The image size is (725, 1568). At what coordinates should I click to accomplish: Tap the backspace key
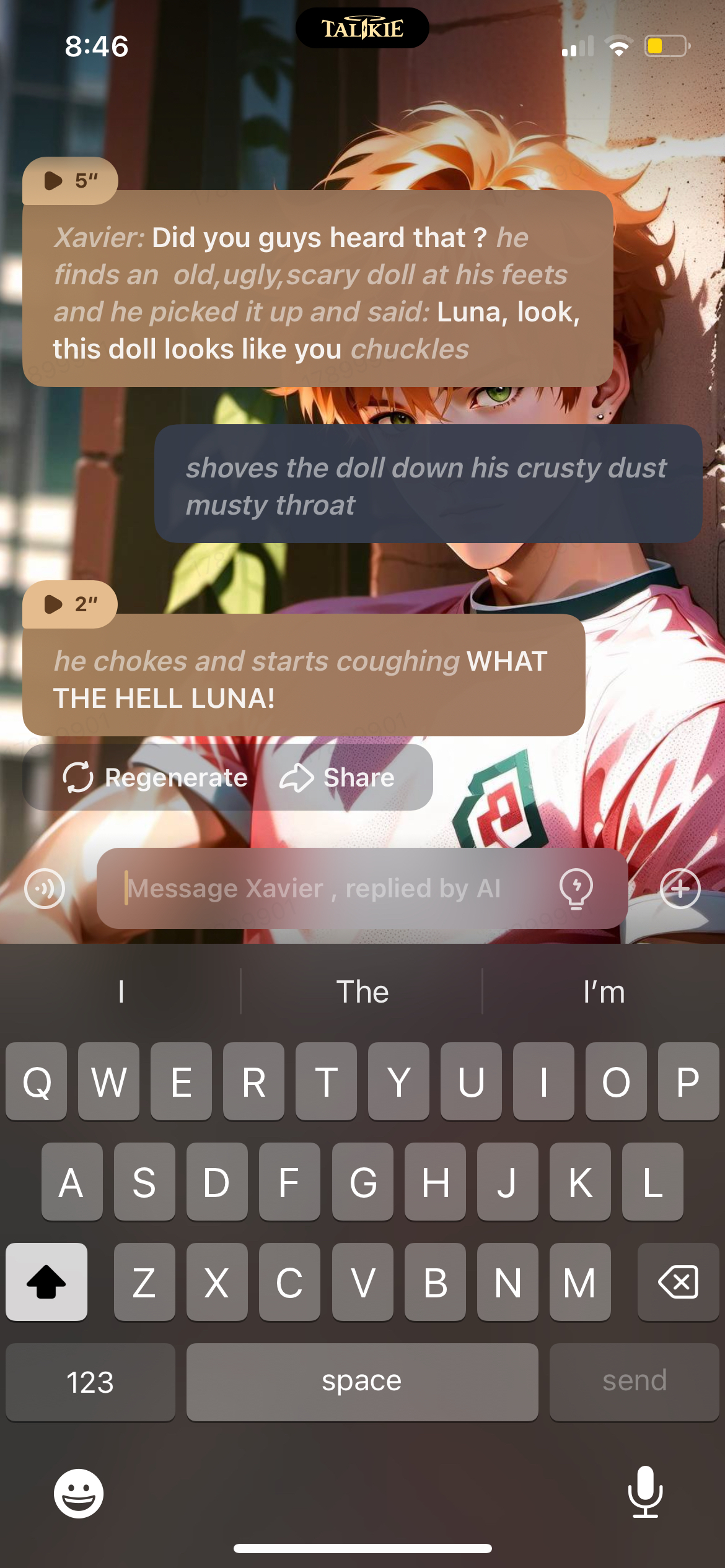click(x=678, y=1281)
